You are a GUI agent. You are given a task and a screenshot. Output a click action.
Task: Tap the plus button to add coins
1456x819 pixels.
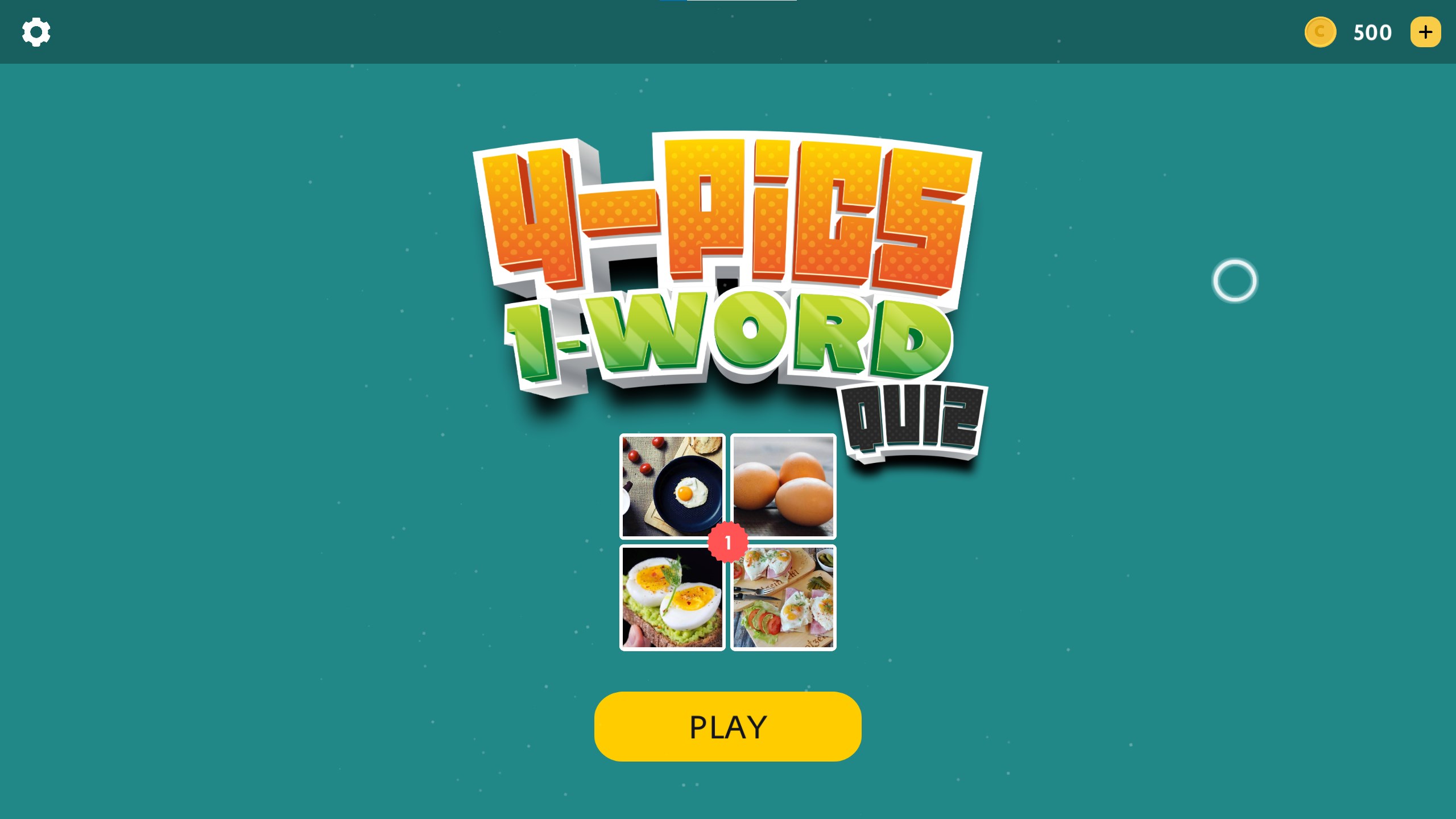[1425, 32]
